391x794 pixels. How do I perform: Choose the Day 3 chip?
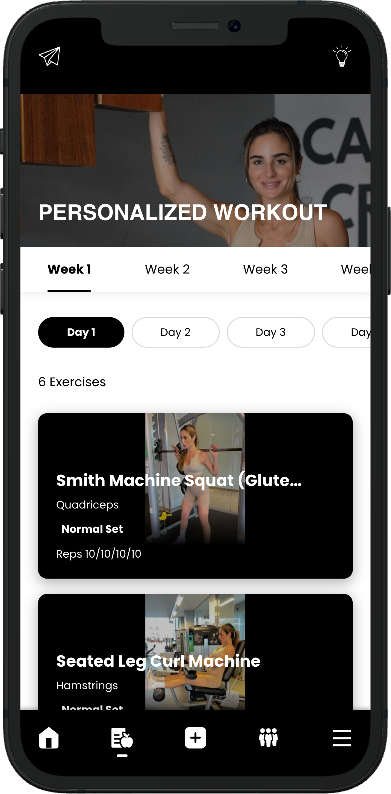point(270,332)
